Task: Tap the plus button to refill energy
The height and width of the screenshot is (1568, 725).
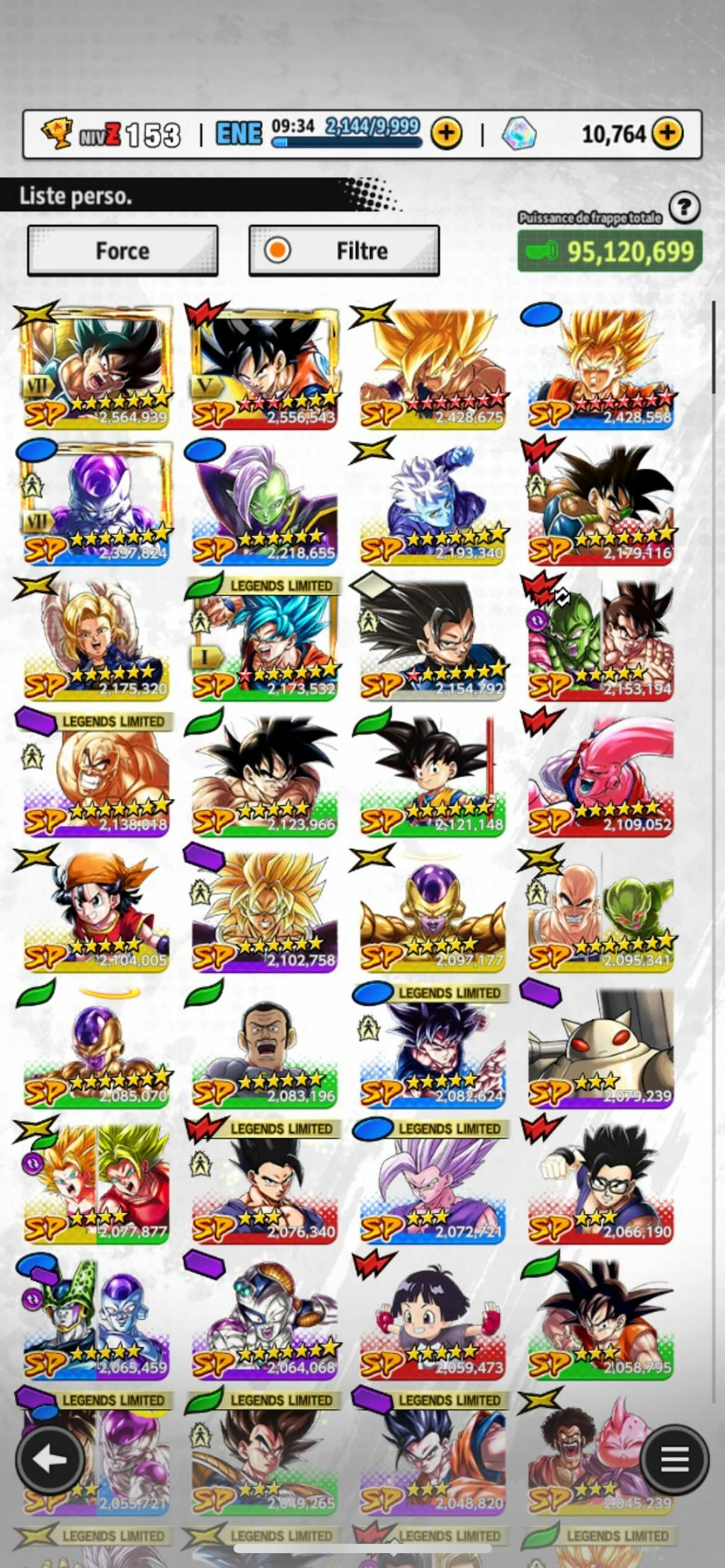Action: (x=446, y=133)
